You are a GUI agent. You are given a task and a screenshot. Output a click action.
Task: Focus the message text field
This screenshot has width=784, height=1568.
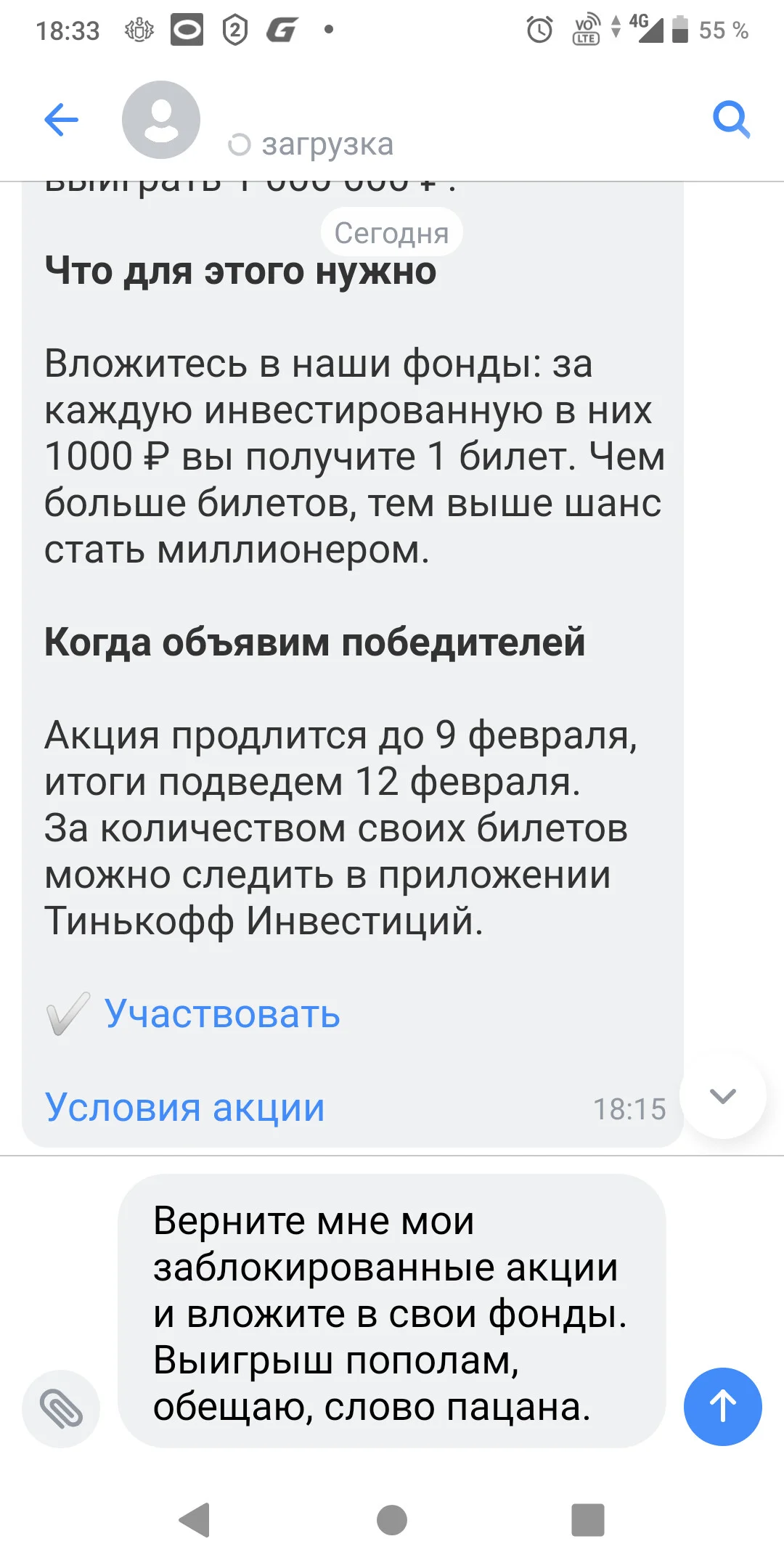click(x=392, y=1311)
